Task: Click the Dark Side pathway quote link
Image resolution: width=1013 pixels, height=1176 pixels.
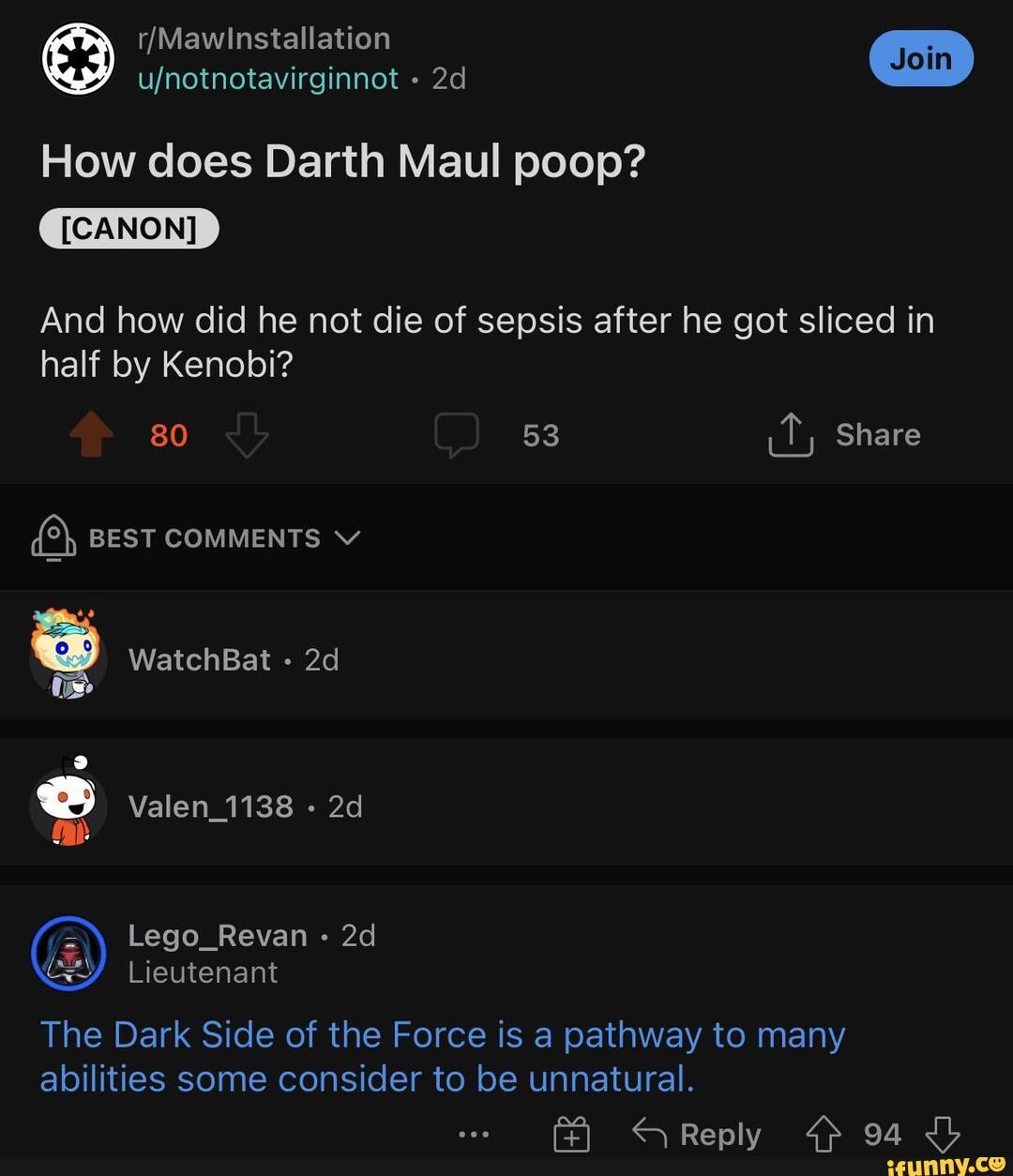Action: pyautogui.click(x=441, y=1056)
